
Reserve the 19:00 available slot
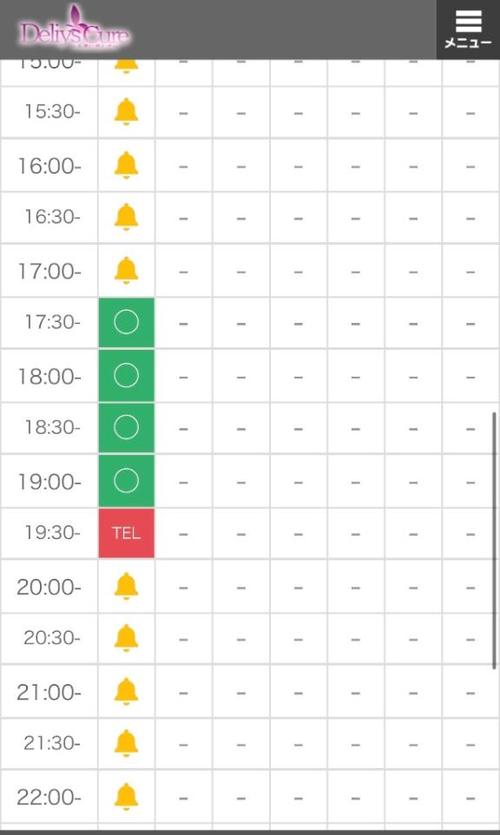click(126, 481)
